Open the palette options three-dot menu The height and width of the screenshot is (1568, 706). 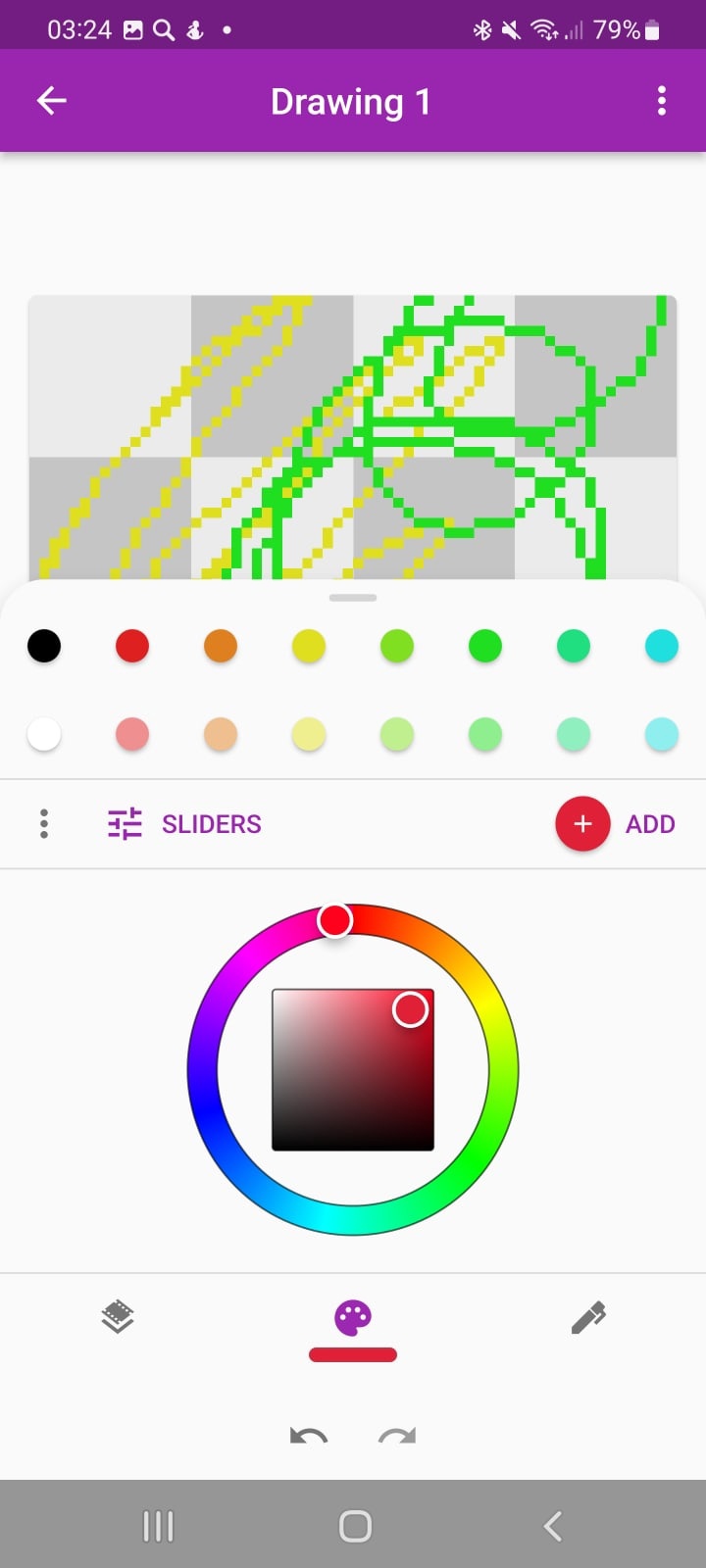44,824
